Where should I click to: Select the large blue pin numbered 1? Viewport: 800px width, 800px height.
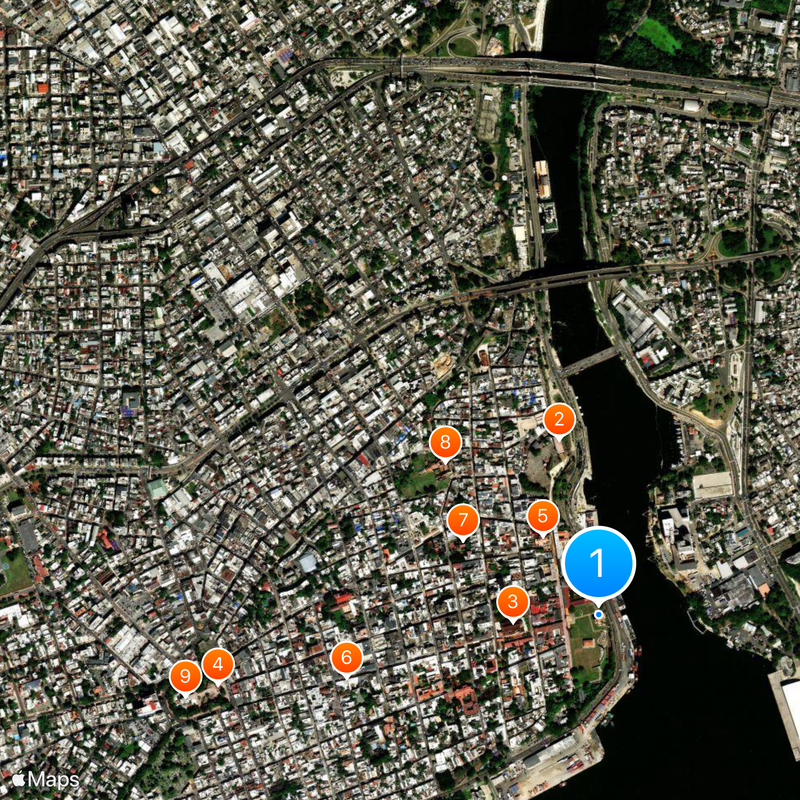click(x=598, y=564)
